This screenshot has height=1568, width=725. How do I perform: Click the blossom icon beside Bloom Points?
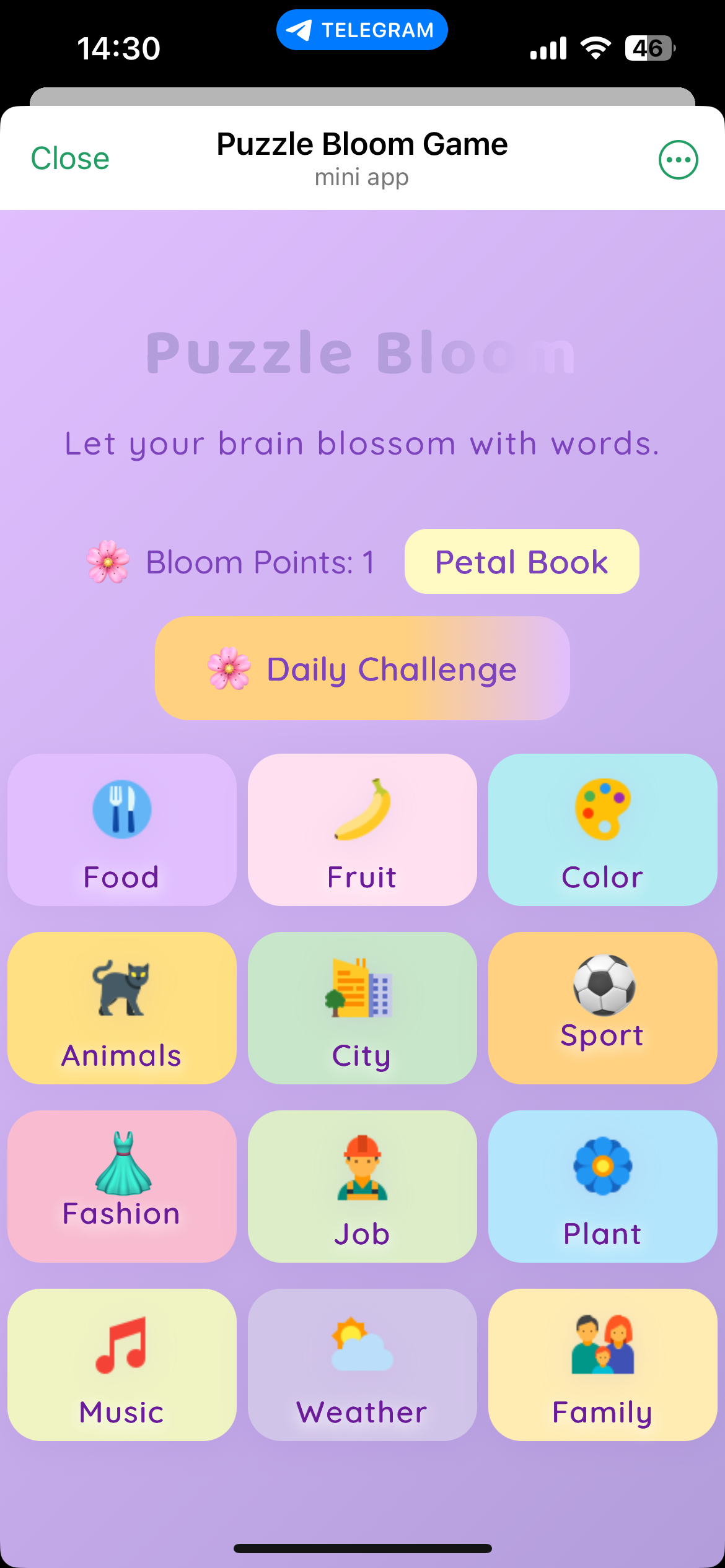tap(108, 561)
